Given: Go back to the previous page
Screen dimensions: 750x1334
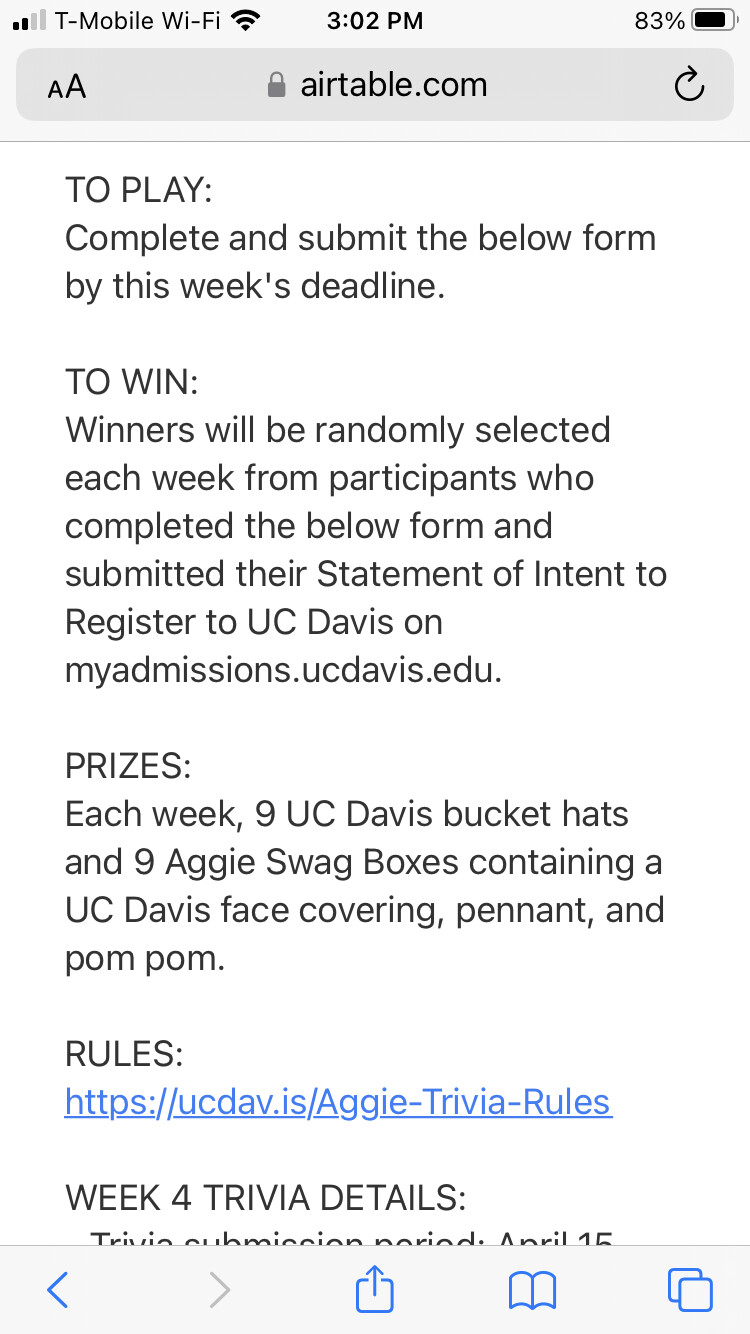Looking at the screenshot, I should [58, 1289].
